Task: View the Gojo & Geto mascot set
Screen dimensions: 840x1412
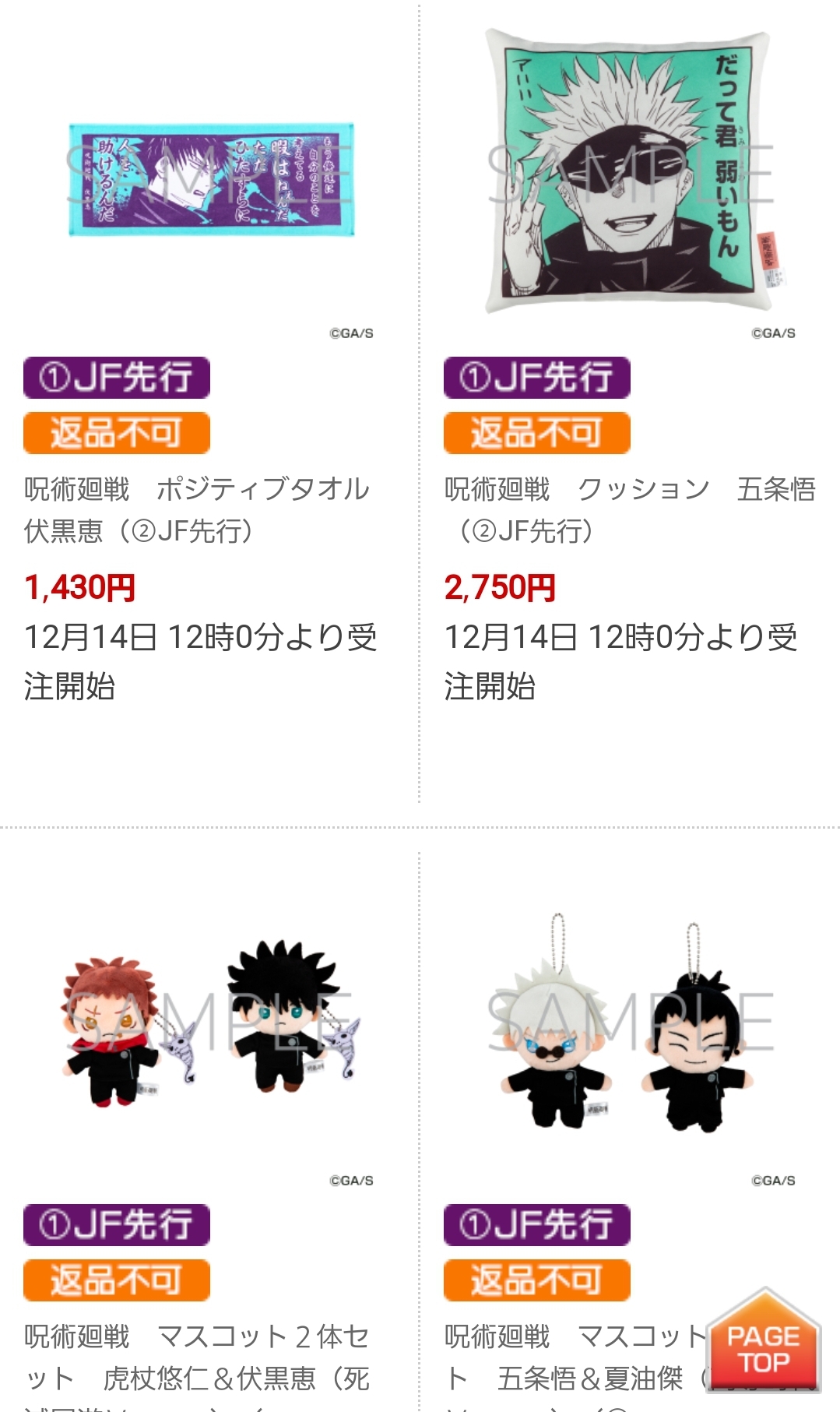Action: (x=631, y=1023)
